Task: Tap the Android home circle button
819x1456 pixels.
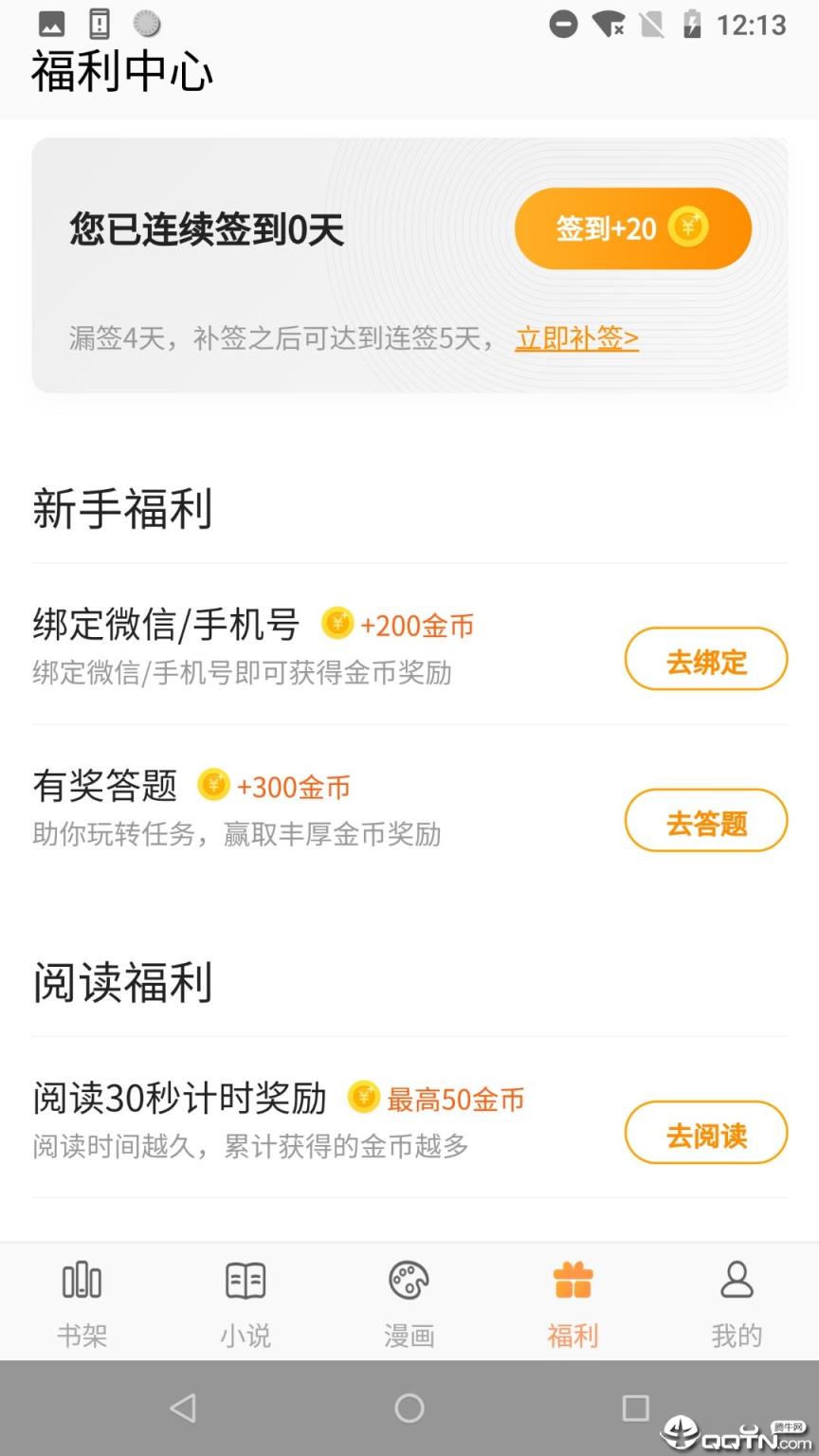Action: point(409,1409)
